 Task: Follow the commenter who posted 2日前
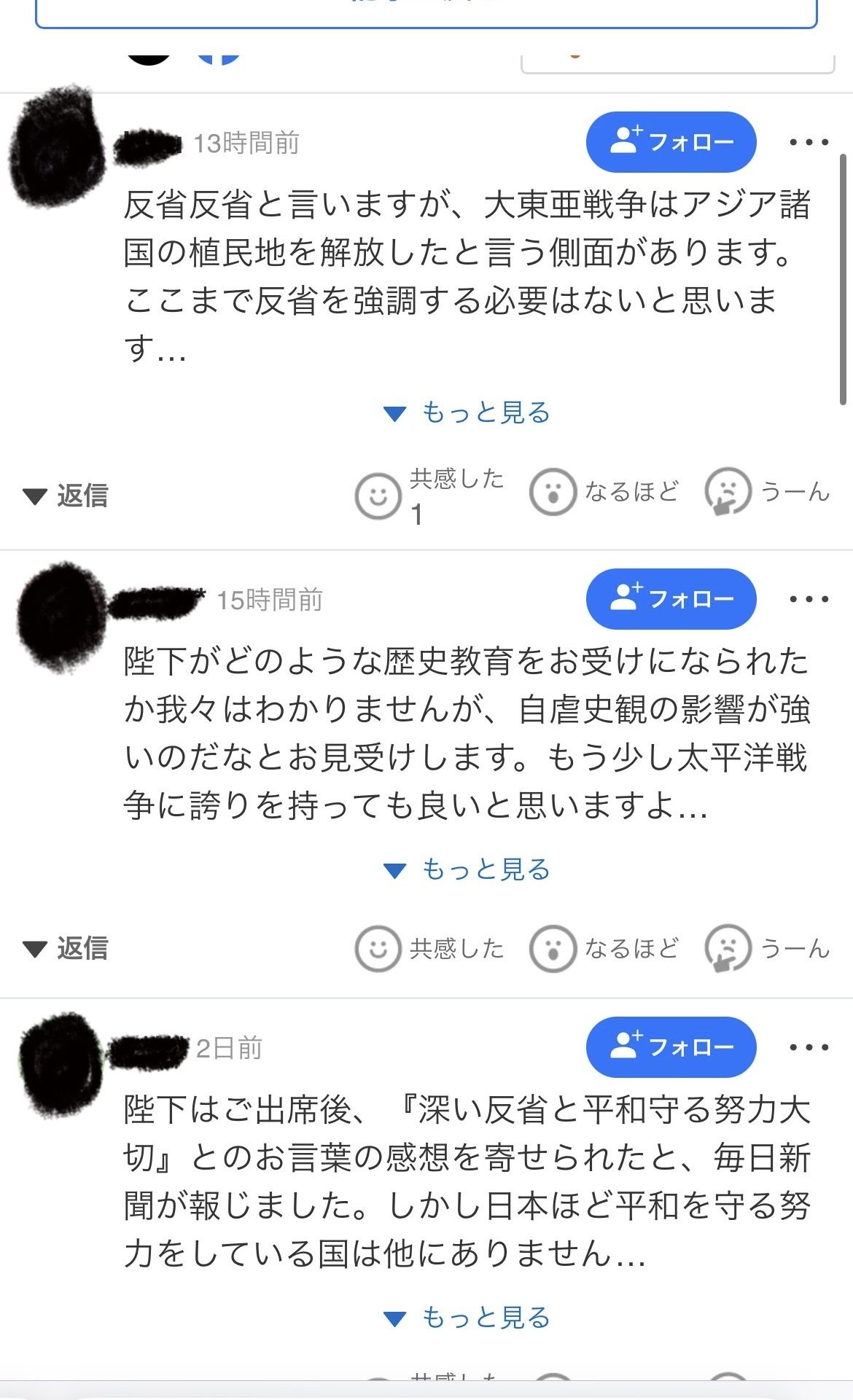pos(671,1047)
